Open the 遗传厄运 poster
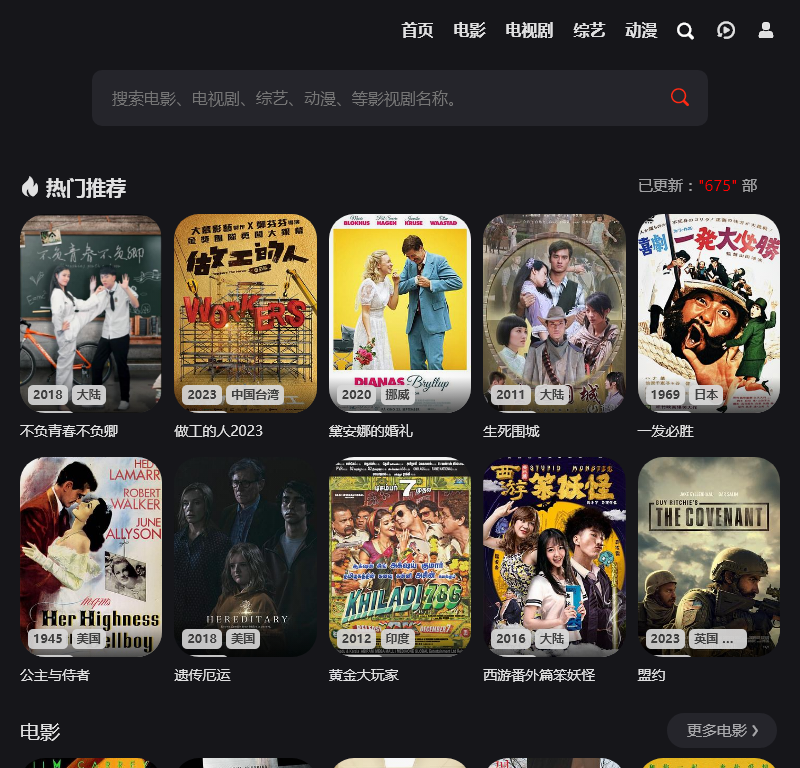 (245, 557)
